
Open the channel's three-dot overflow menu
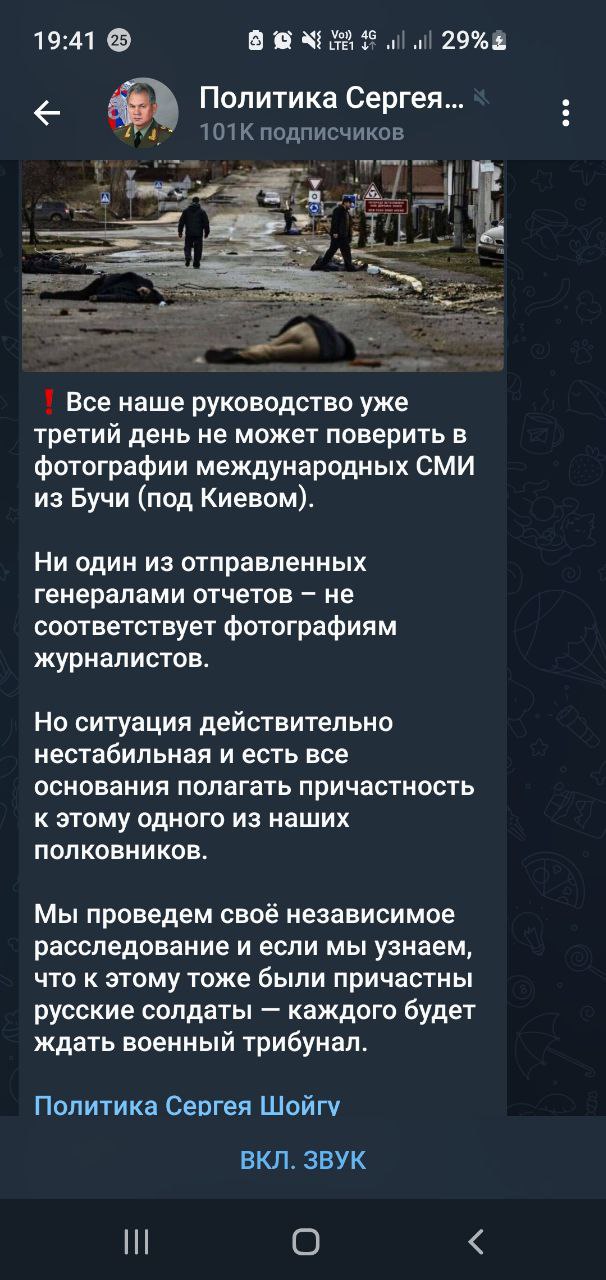tap(566, 114)
